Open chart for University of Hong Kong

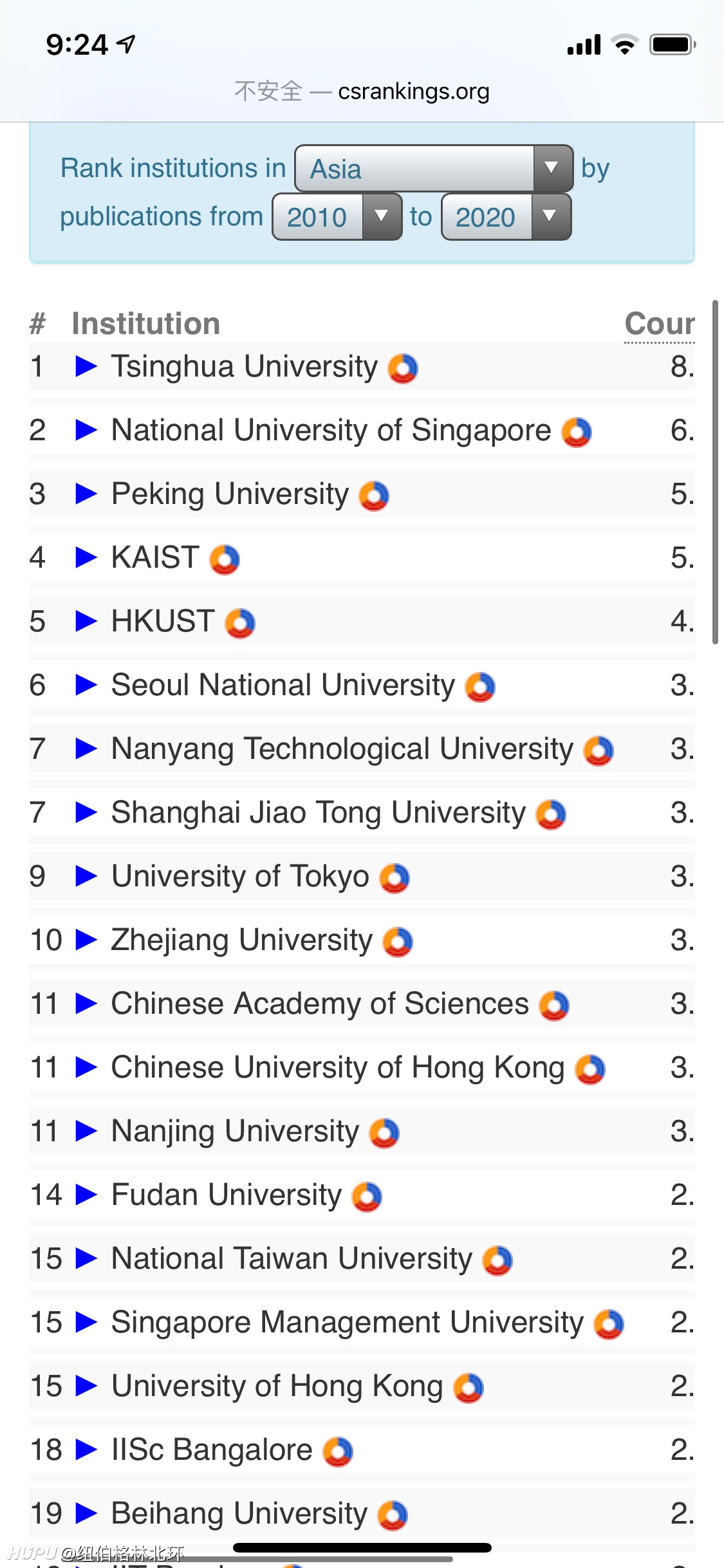pyautogui.click(x=469, y=1387)
